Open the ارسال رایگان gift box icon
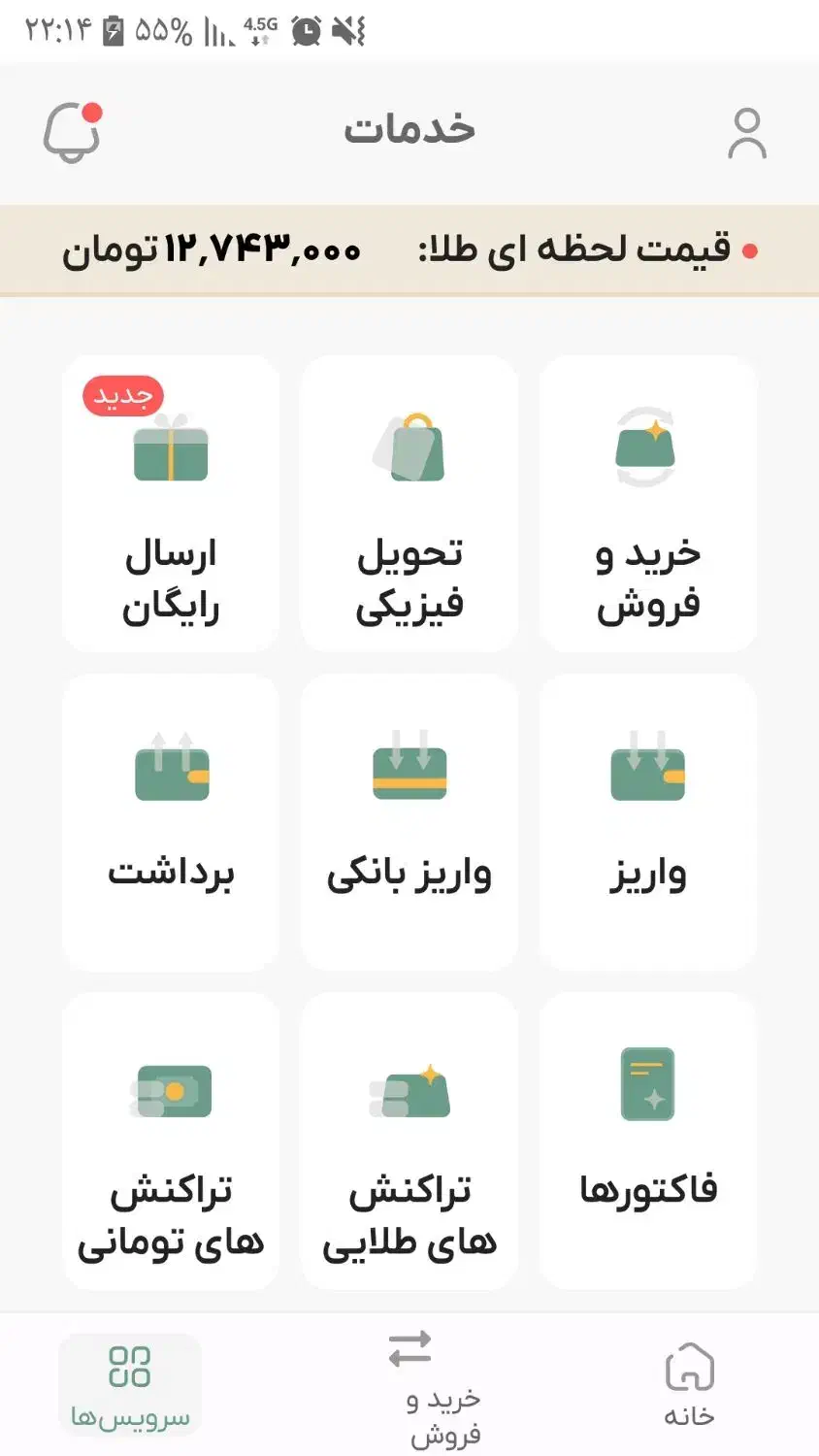The image size is (819, 1456). tap(172, 451)
